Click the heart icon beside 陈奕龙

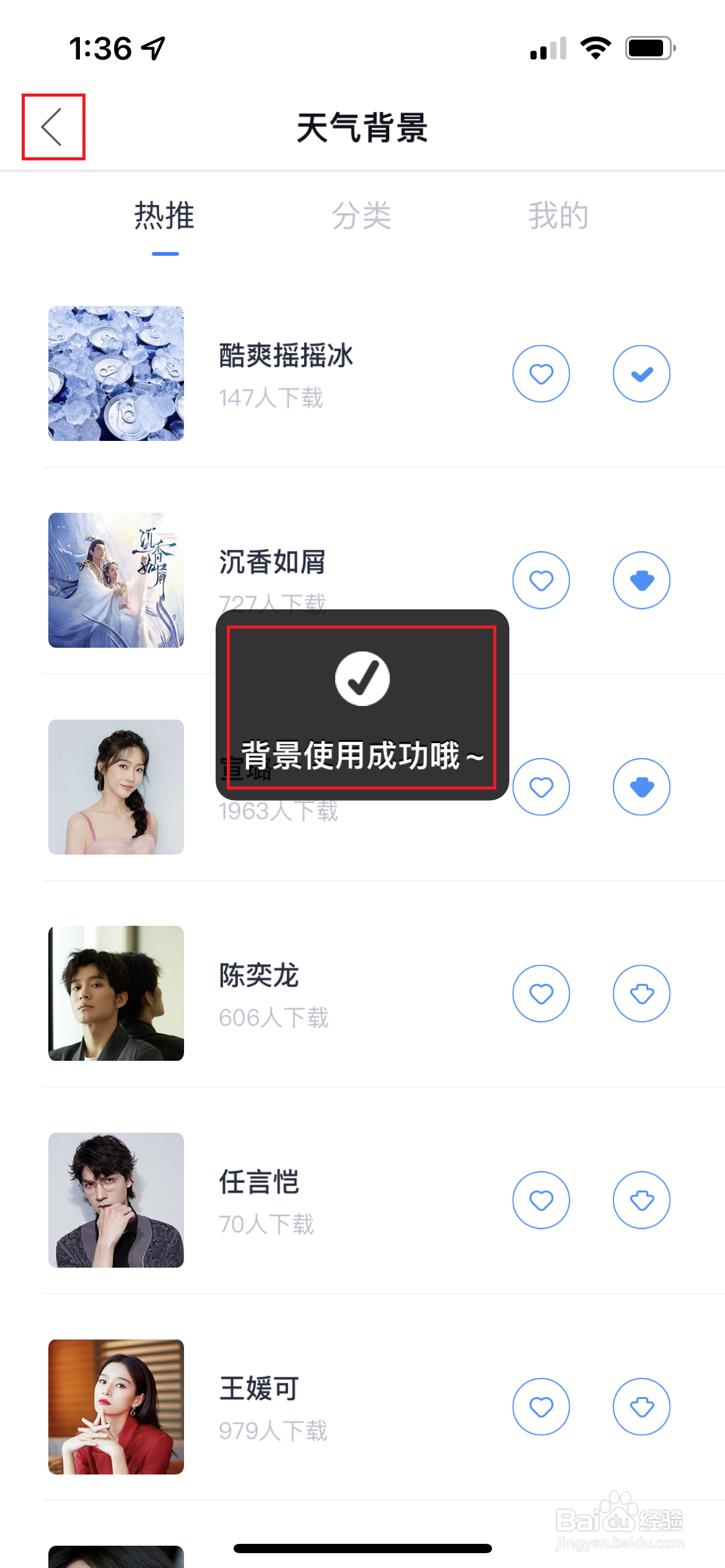click(541, 993)
